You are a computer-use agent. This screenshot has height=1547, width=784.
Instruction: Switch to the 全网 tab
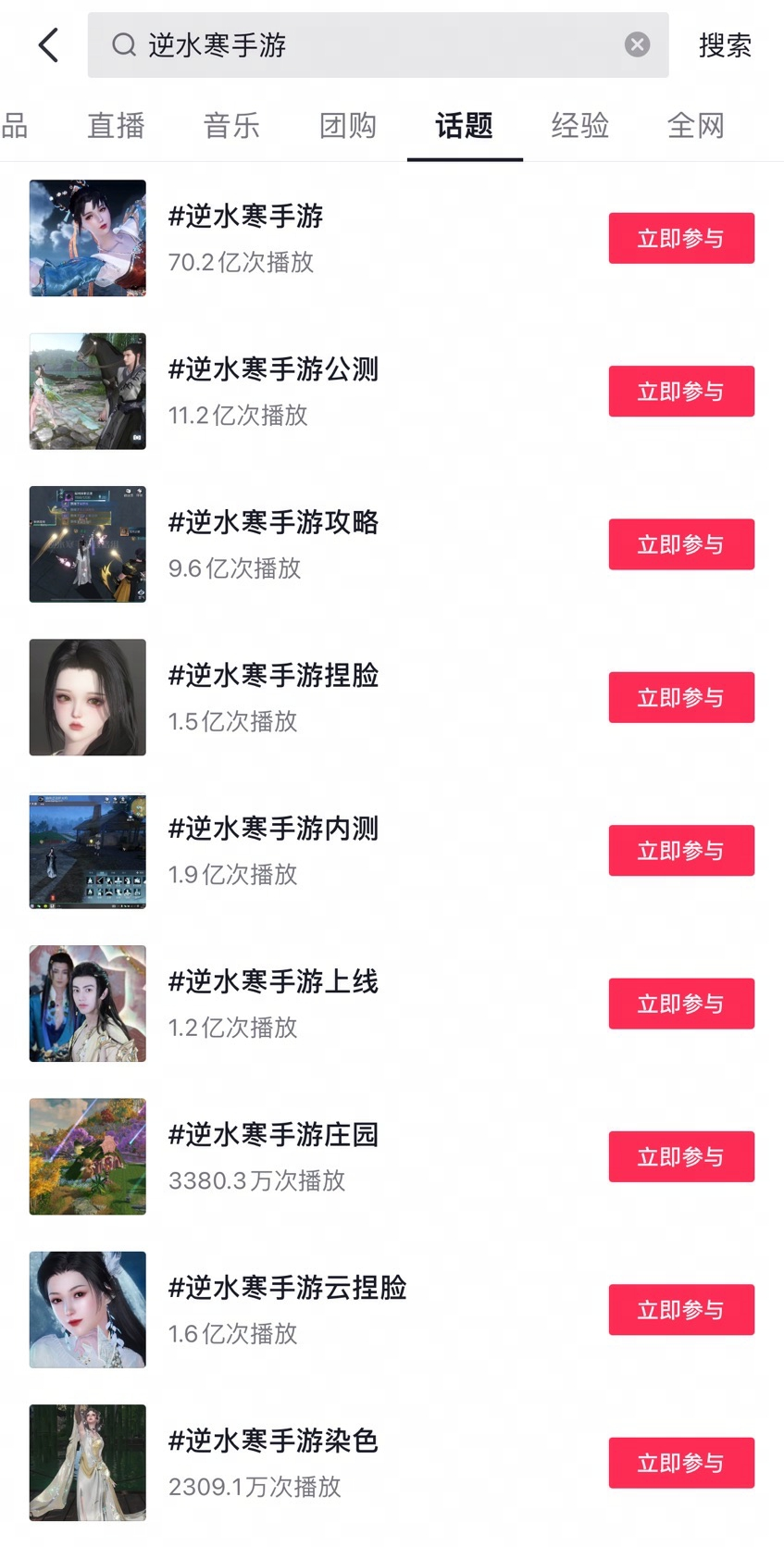point(696,126)
